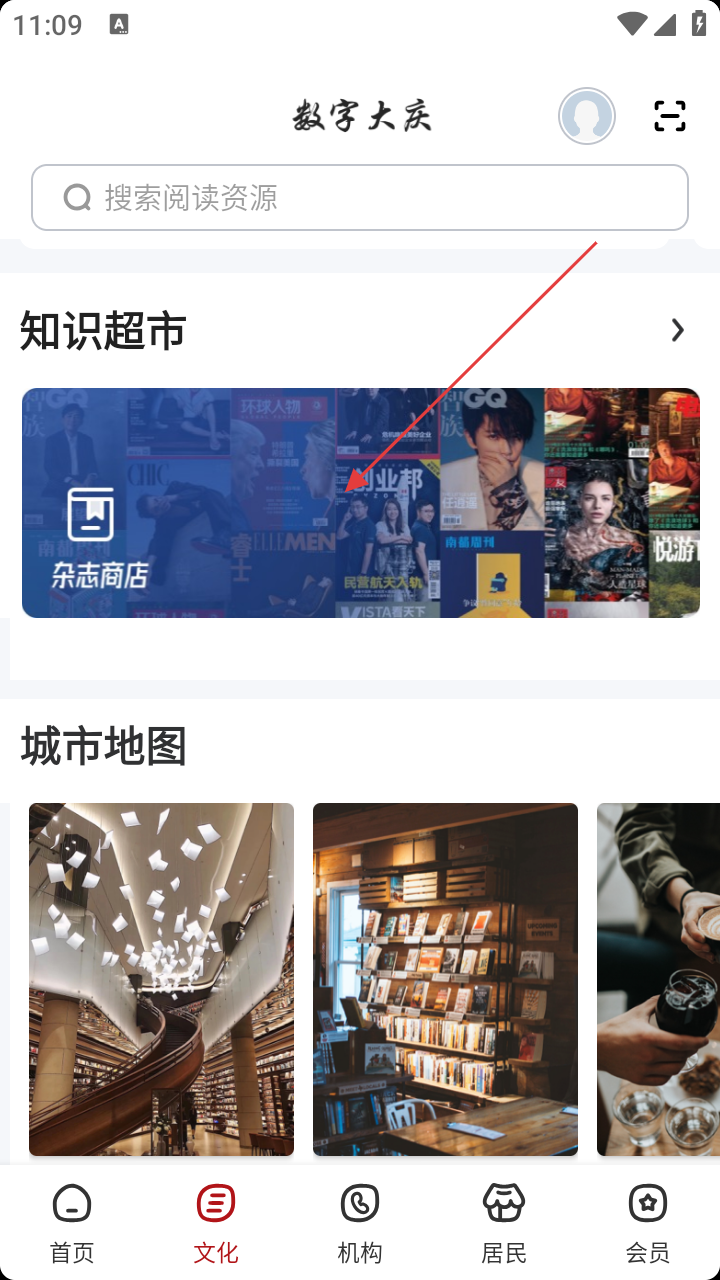Switch to the 居民 tab
720x1280 pixels.
coord(504,1223)
